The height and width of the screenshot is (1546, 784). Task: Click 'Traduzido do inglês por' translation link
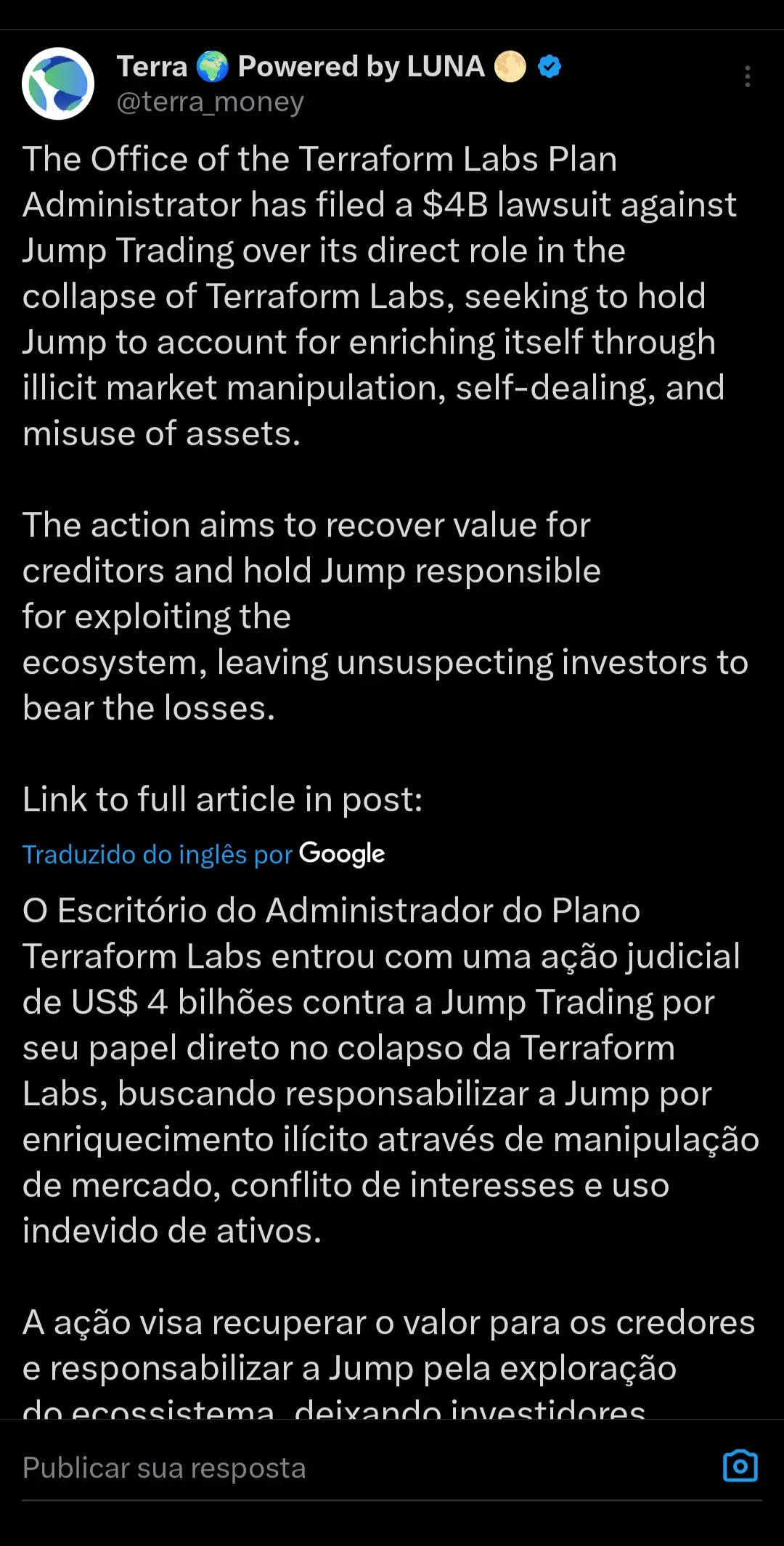[x=158, y=854]
